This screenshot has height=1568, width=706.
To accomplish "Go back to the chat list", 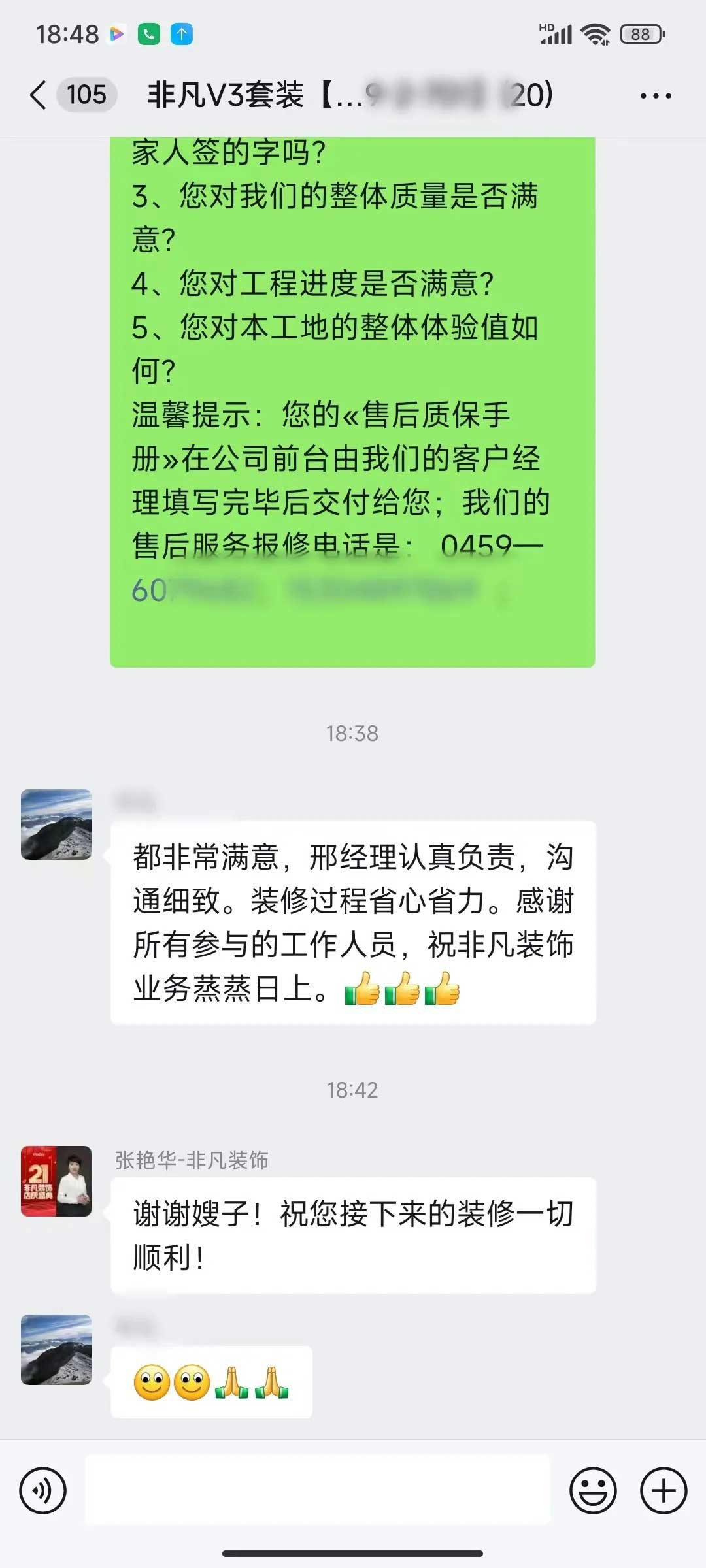I will pos(39,95).
